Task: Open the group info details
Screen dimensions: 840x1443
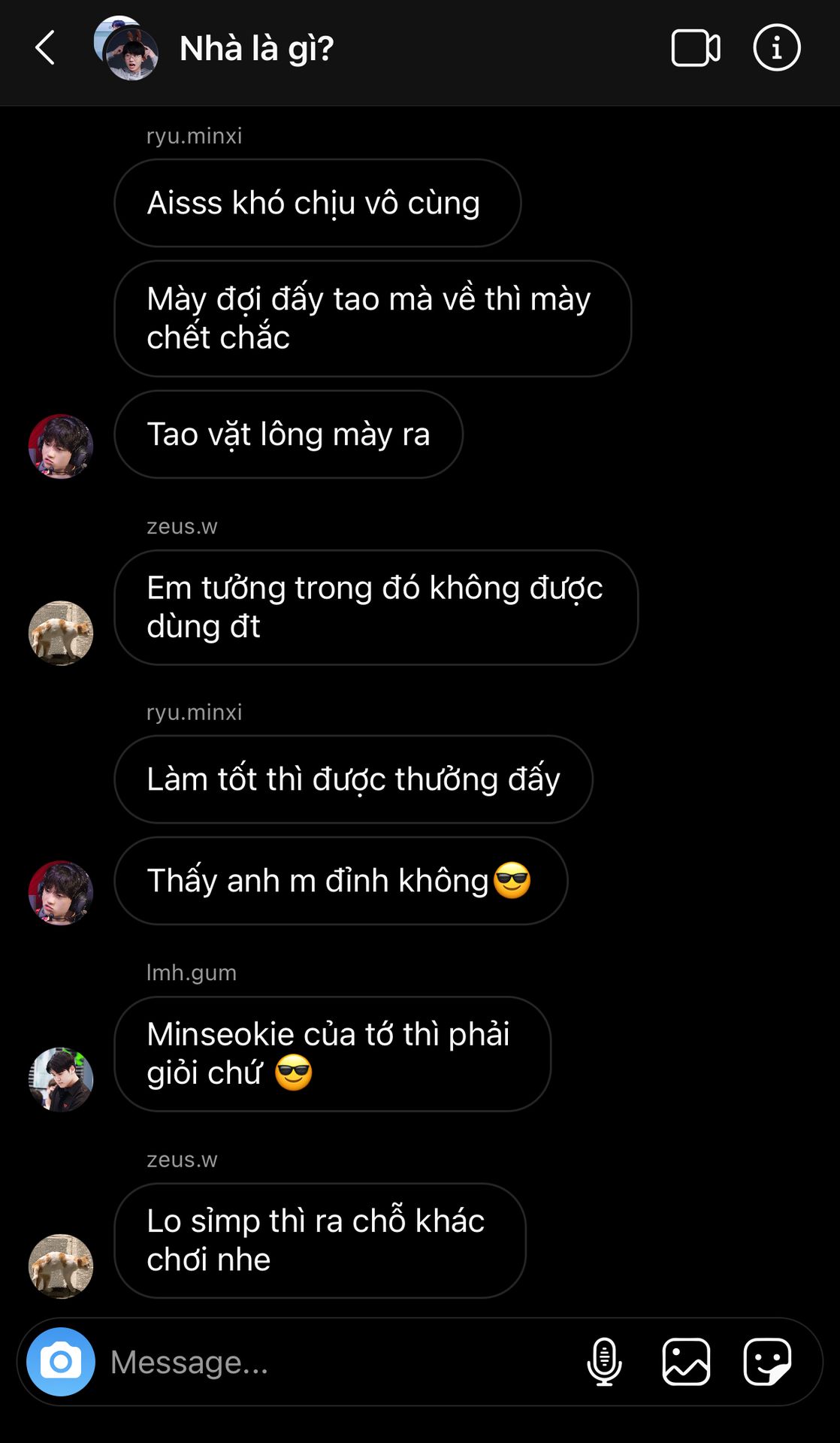Action: click(x=776, y=48)
